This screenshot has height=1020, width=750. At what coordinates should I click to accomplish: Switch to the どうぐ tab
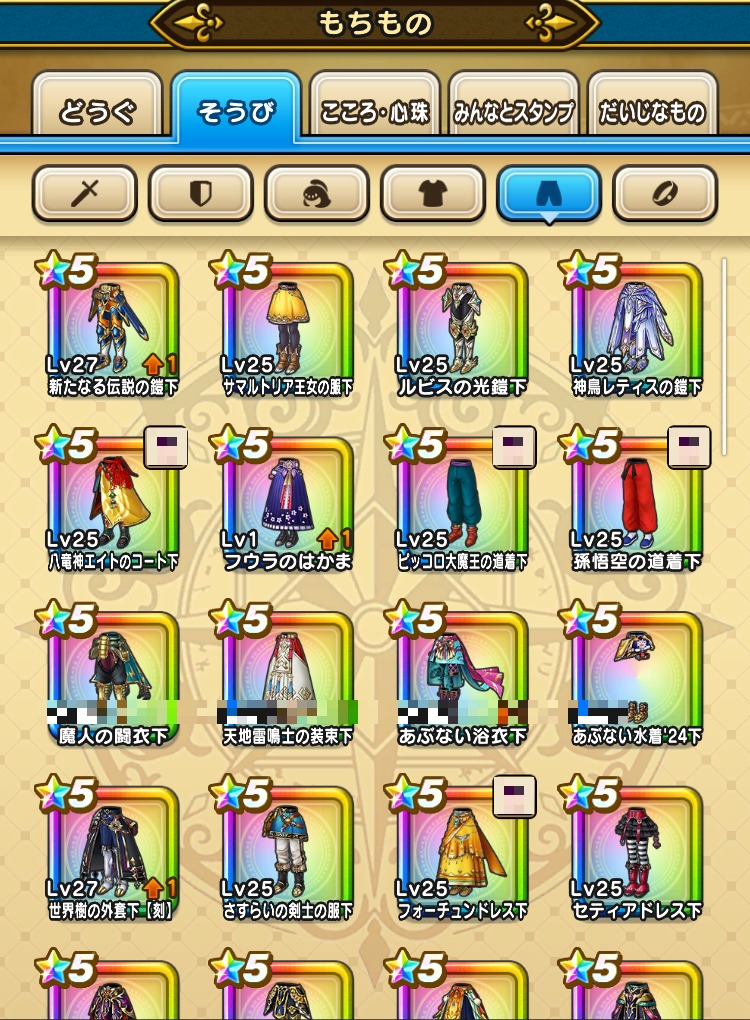[97, 111]
